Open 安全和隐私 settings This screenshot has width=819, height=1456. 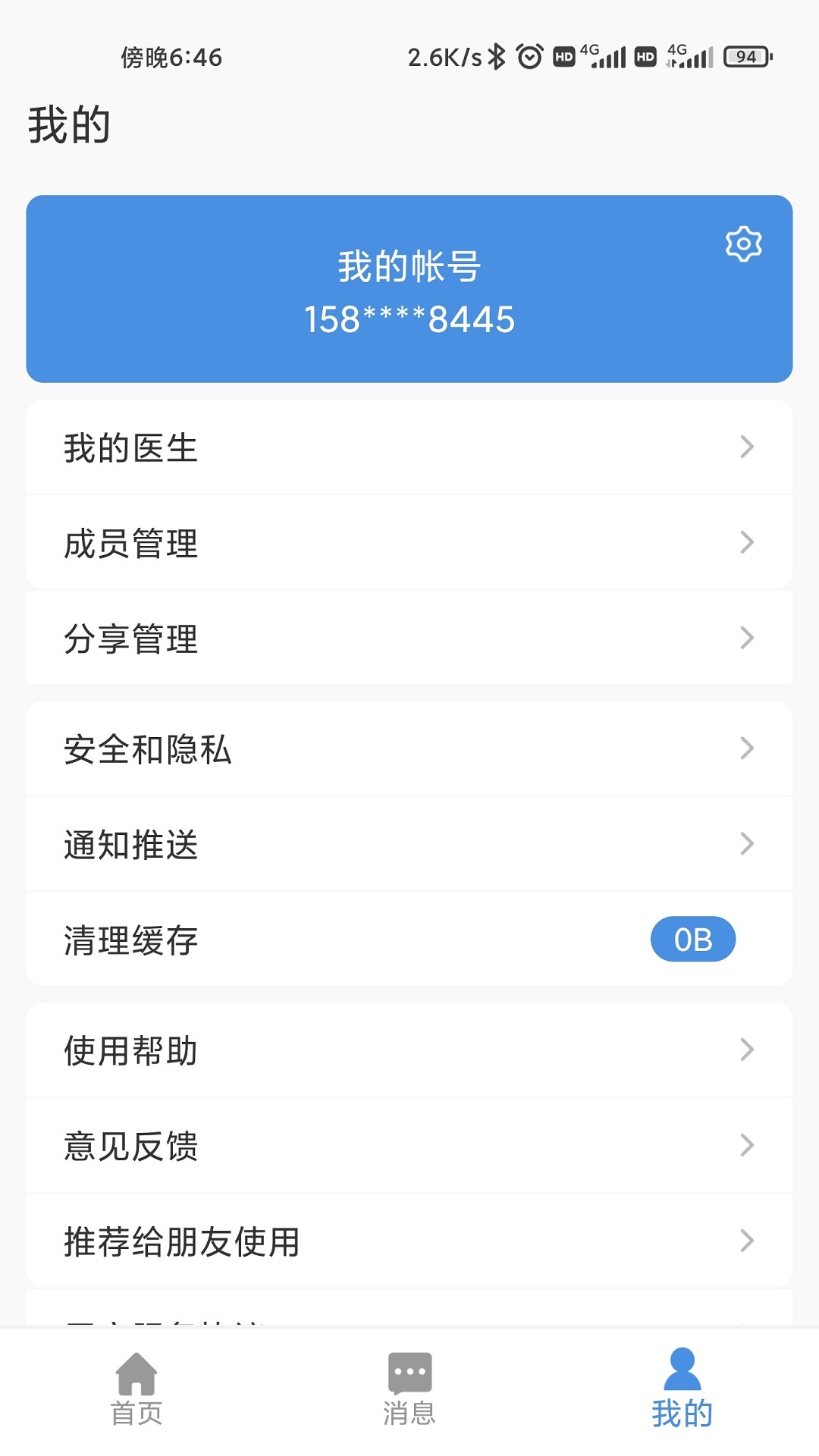[409, 749]
